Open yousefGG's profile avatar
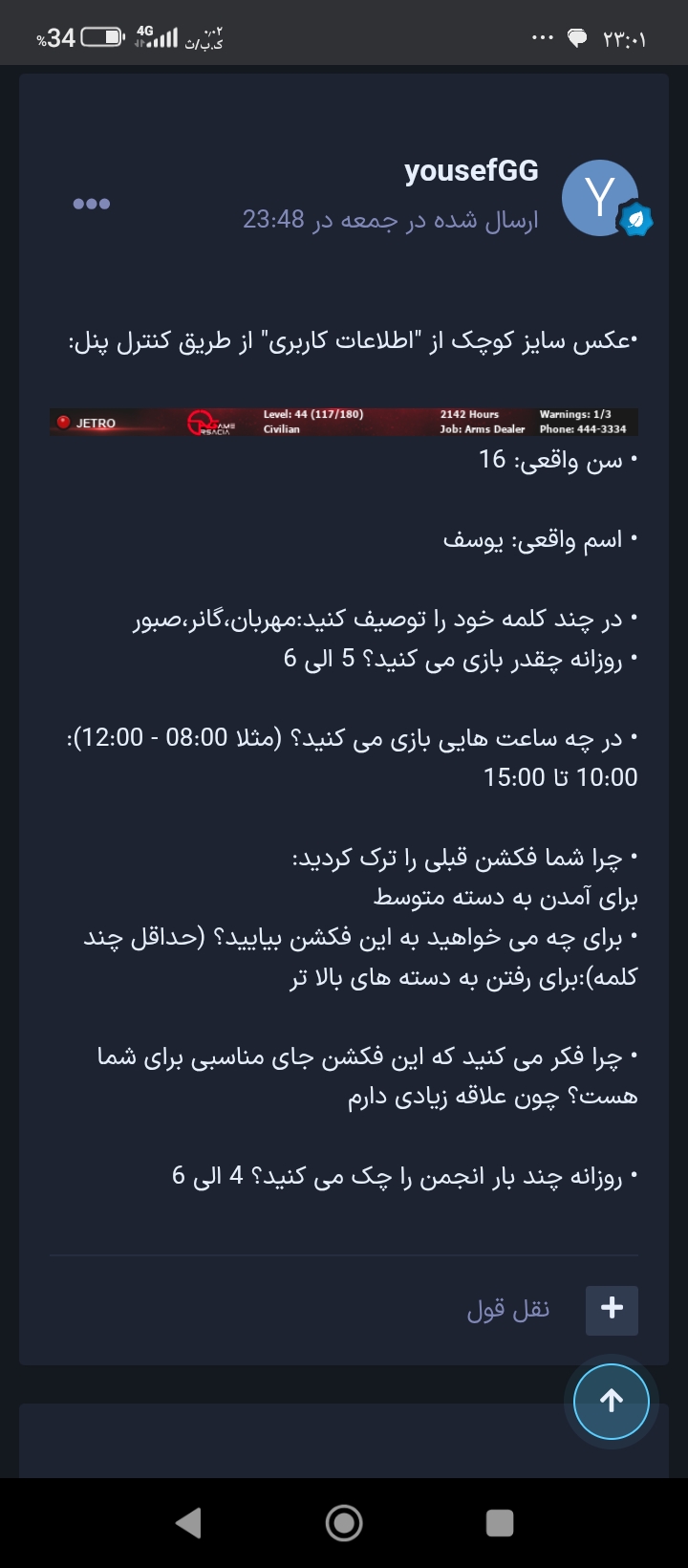Image resolution: width=688 pixels, height=1568 pixels. tap(599, 198)
